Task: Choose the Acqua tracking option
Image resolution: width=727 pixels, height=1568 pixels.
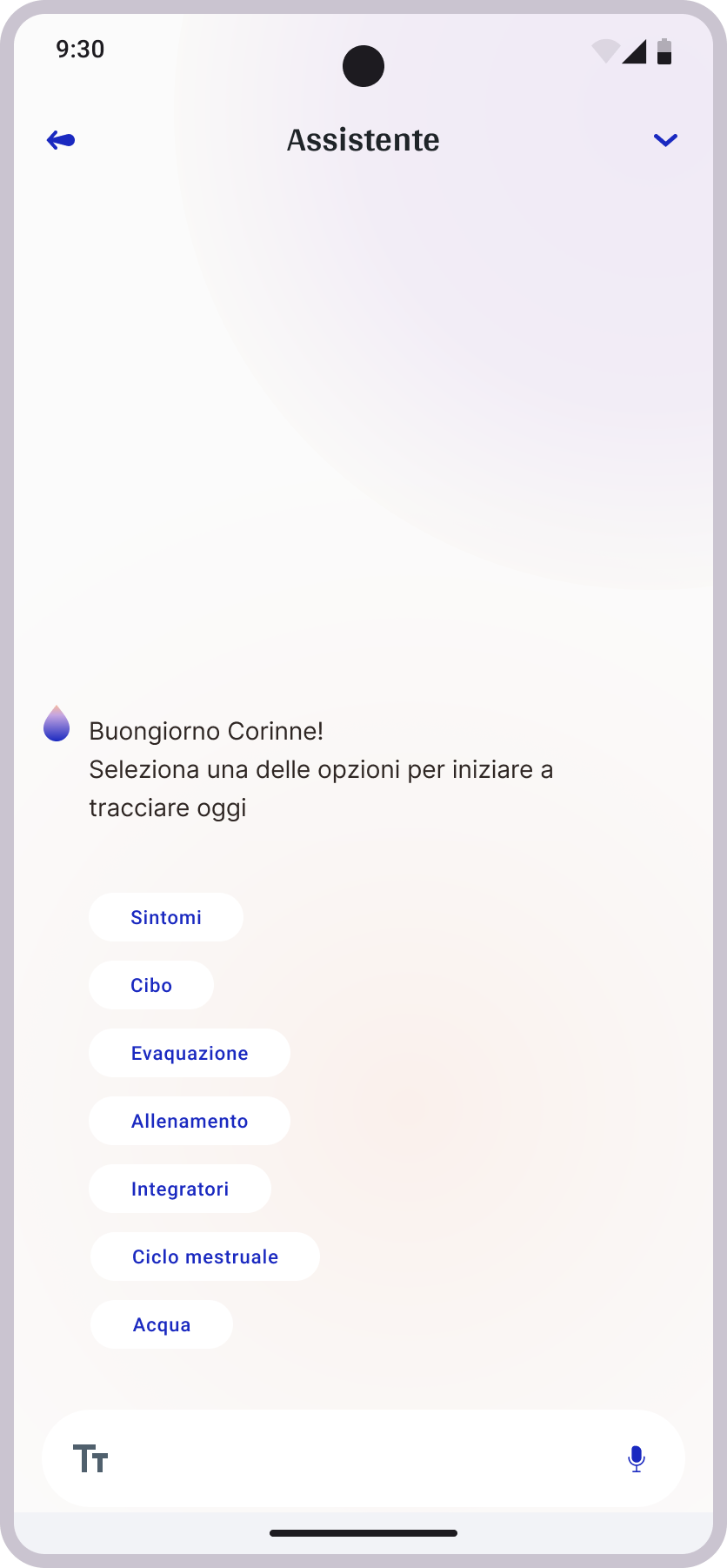Action: pos(161,1323)
